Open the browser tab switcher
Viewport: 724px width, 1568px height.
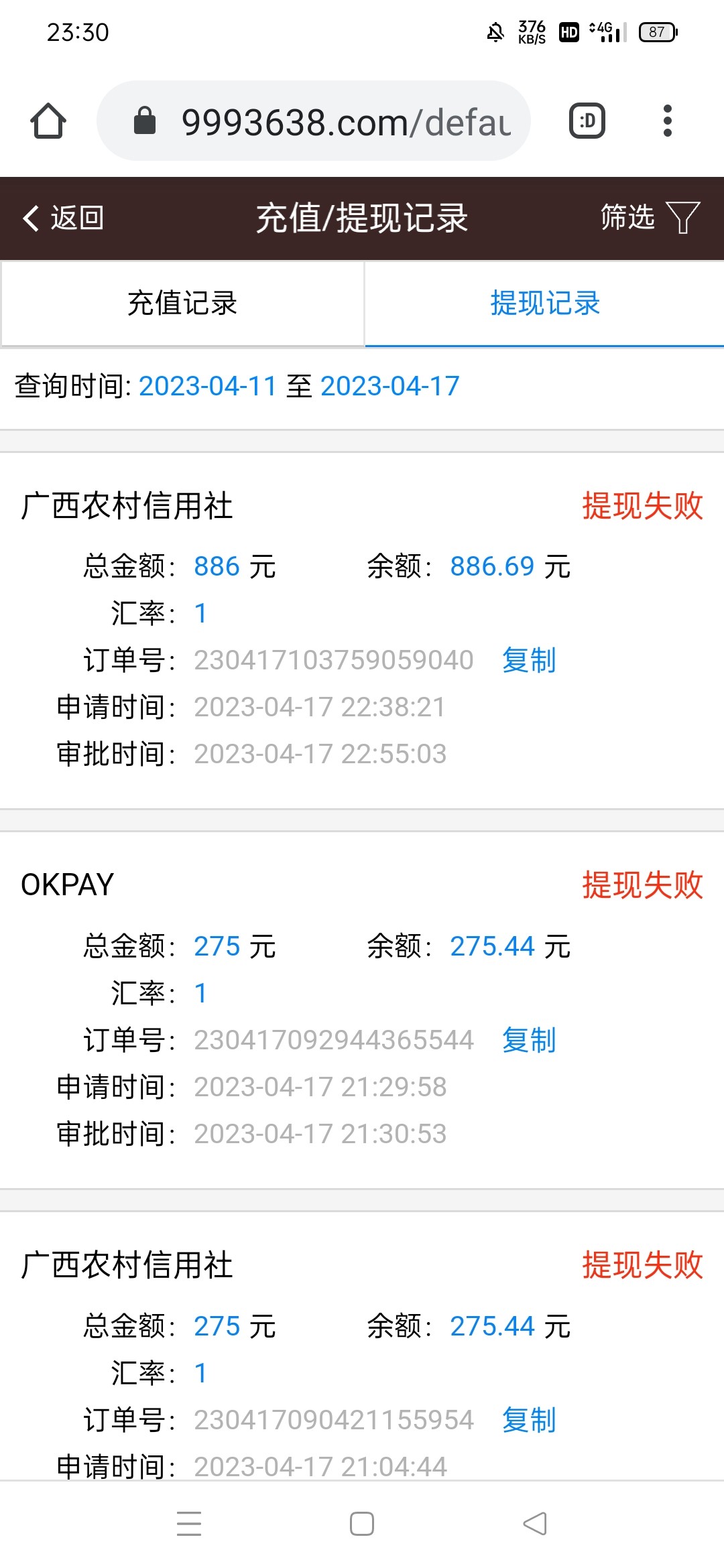[x=587, y=121]
